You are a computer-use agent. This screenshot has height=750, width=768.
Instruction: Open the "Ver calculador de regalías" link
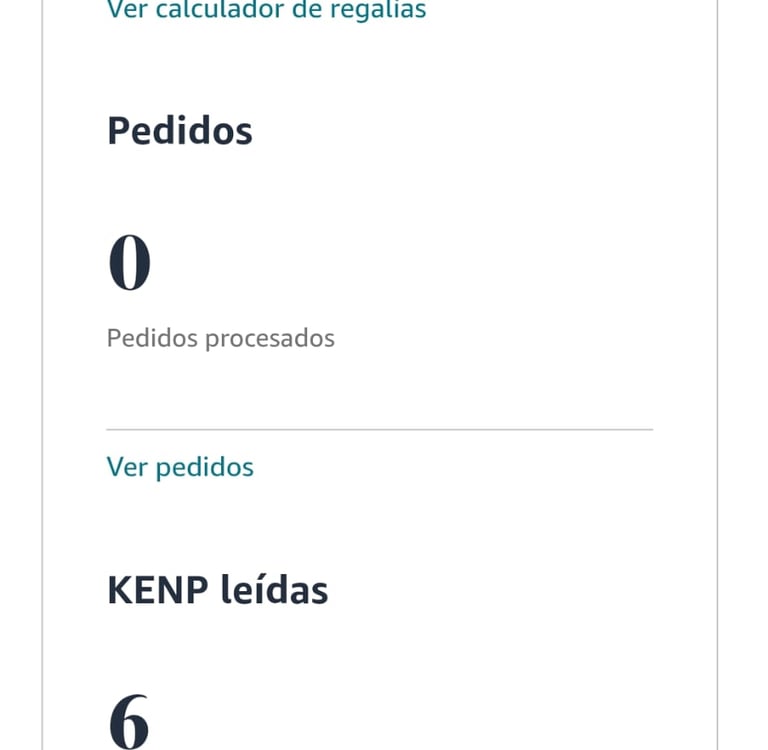point(266,10)
